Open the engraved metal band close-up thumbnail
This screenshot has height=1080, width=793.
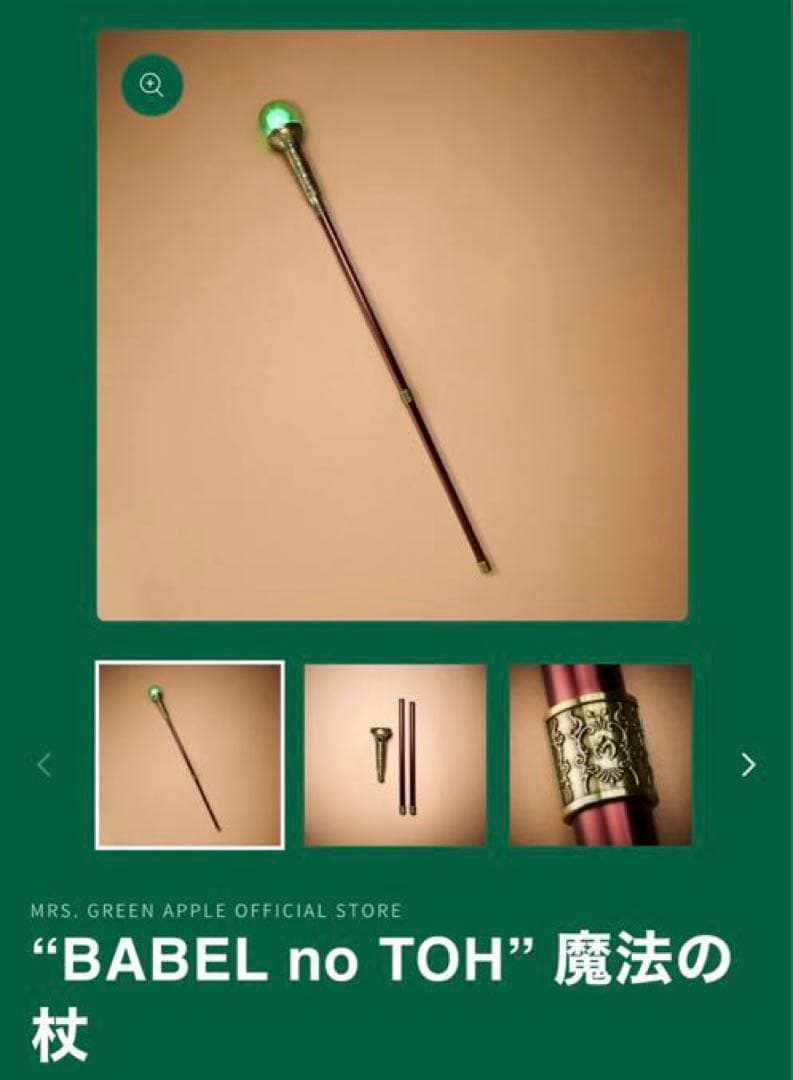click(601, 755)
